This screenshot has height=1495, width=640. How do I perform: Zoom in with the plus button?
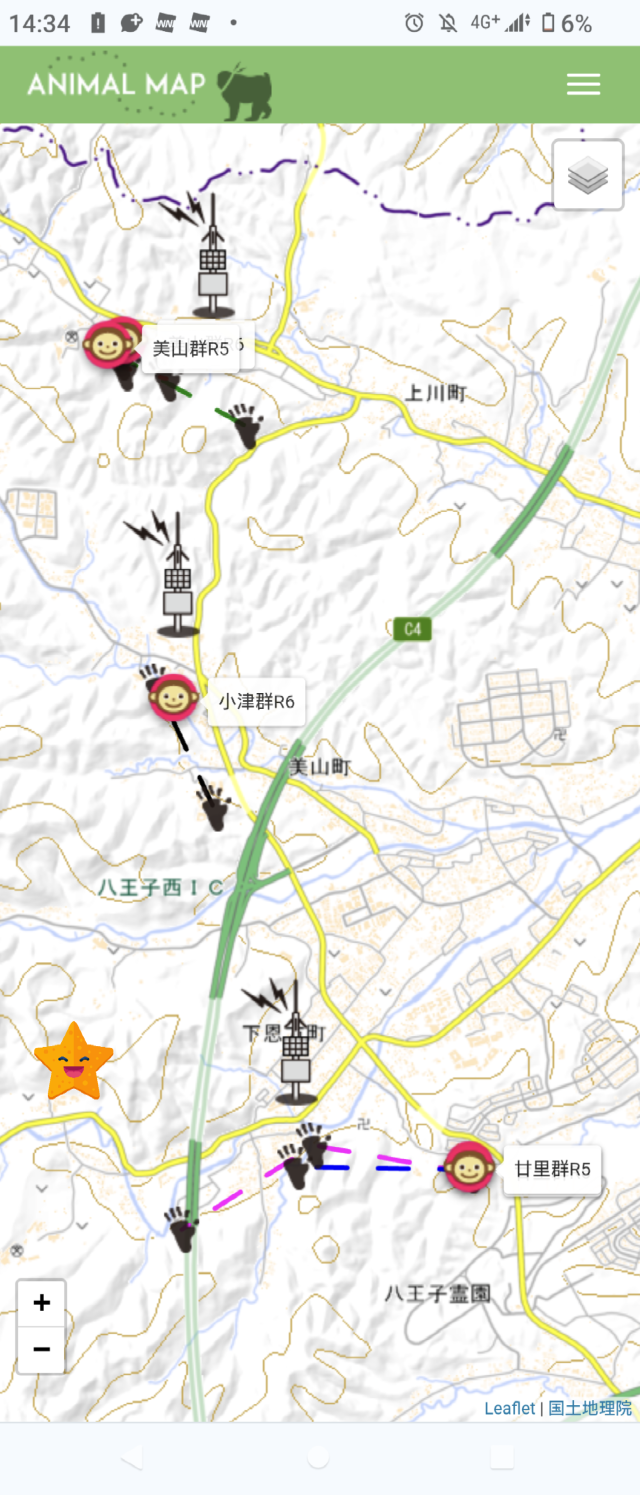41,1303
